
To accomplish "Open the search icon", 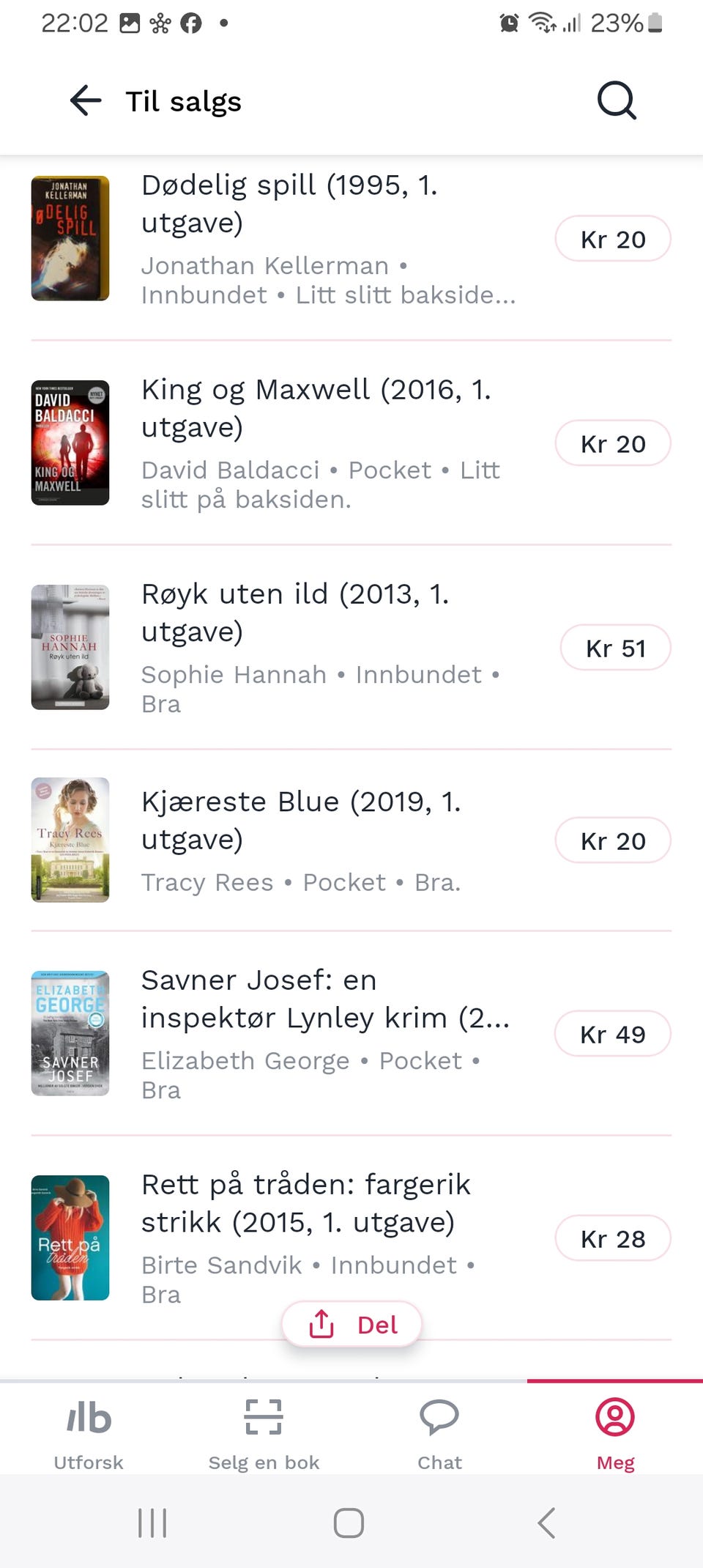I will [615, 100].
